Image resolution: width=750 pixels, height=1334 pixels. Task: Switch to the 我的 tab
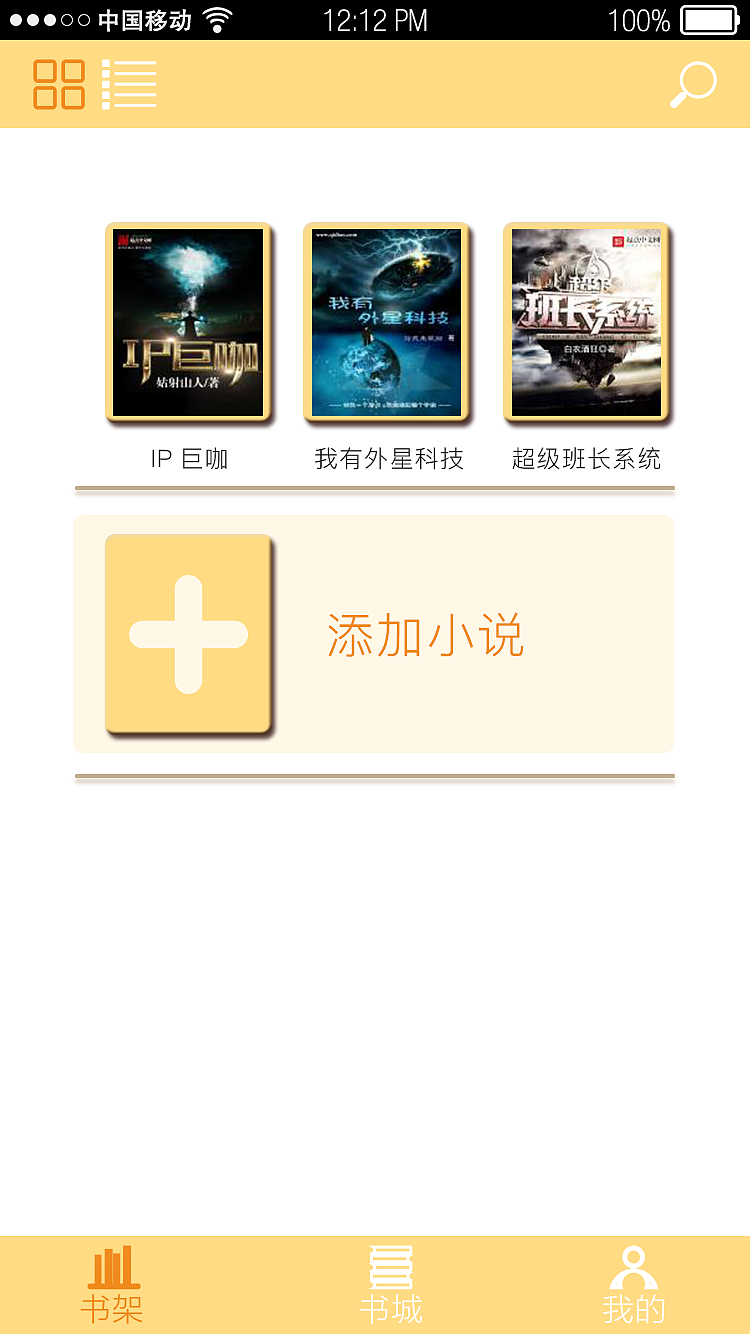point(634,1285)
